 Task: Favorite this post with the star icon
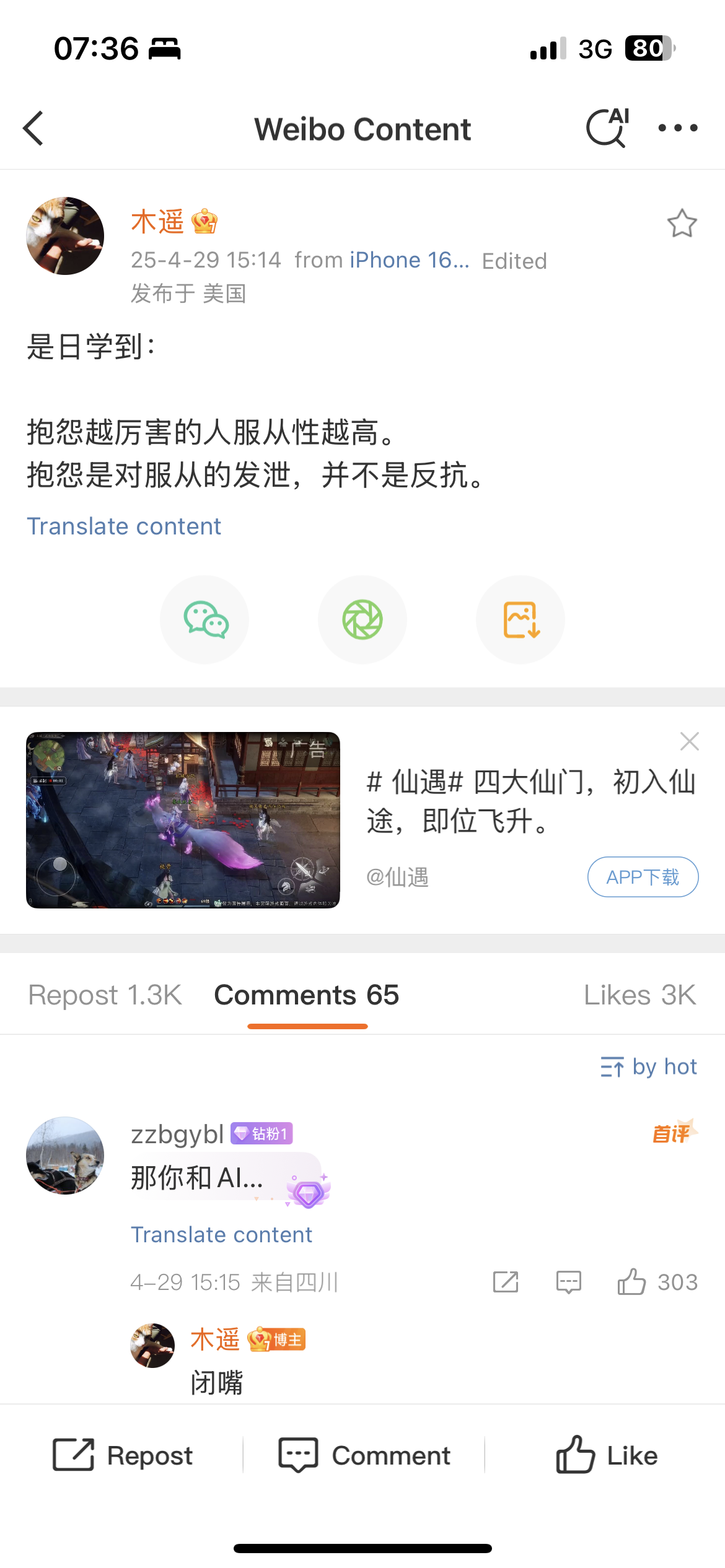pyautogui.click(x=682, y=223)
